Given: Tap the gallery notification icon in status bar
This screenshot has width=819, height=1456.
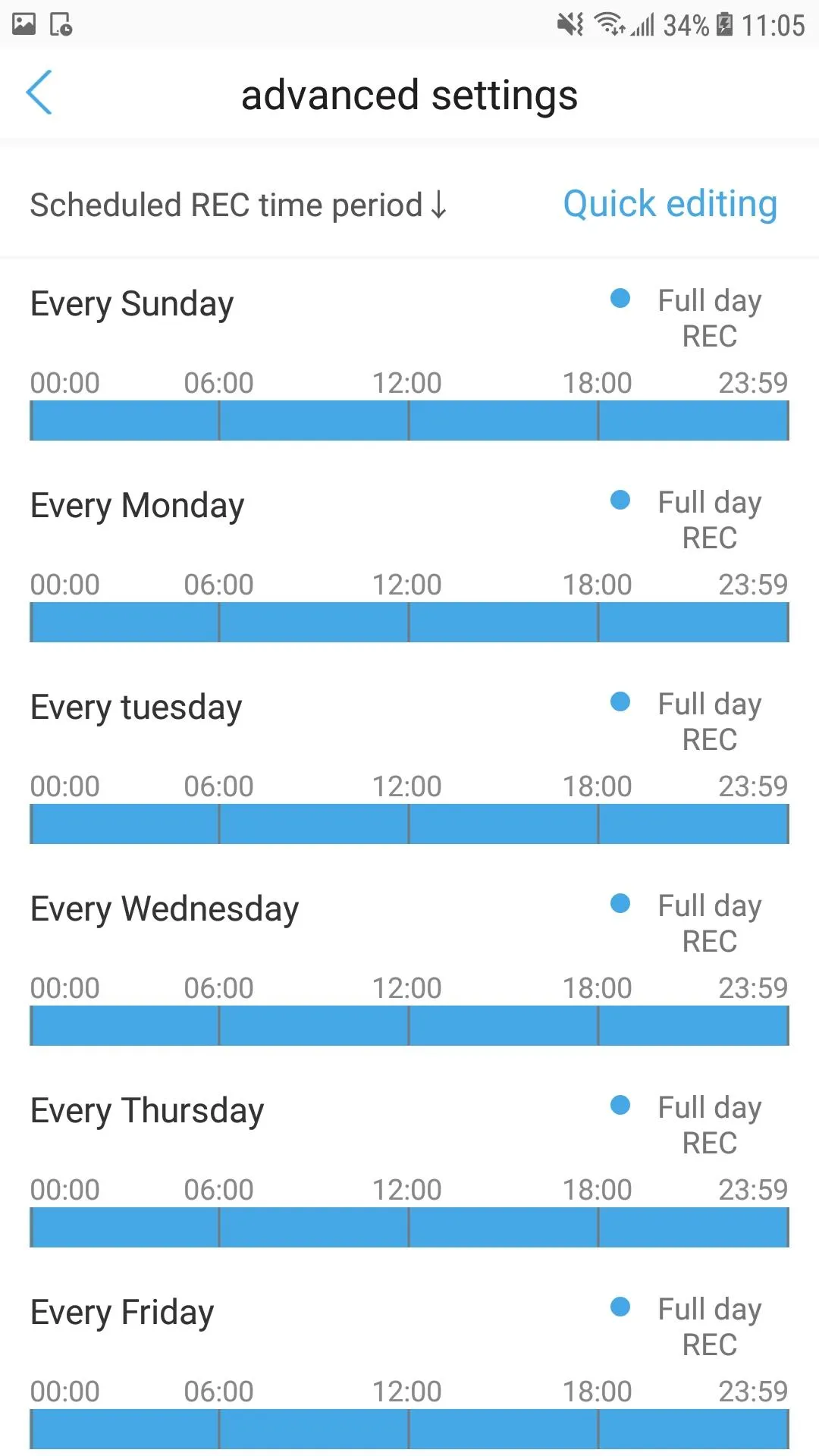Looking at the screenshot, I should [25, 24].
